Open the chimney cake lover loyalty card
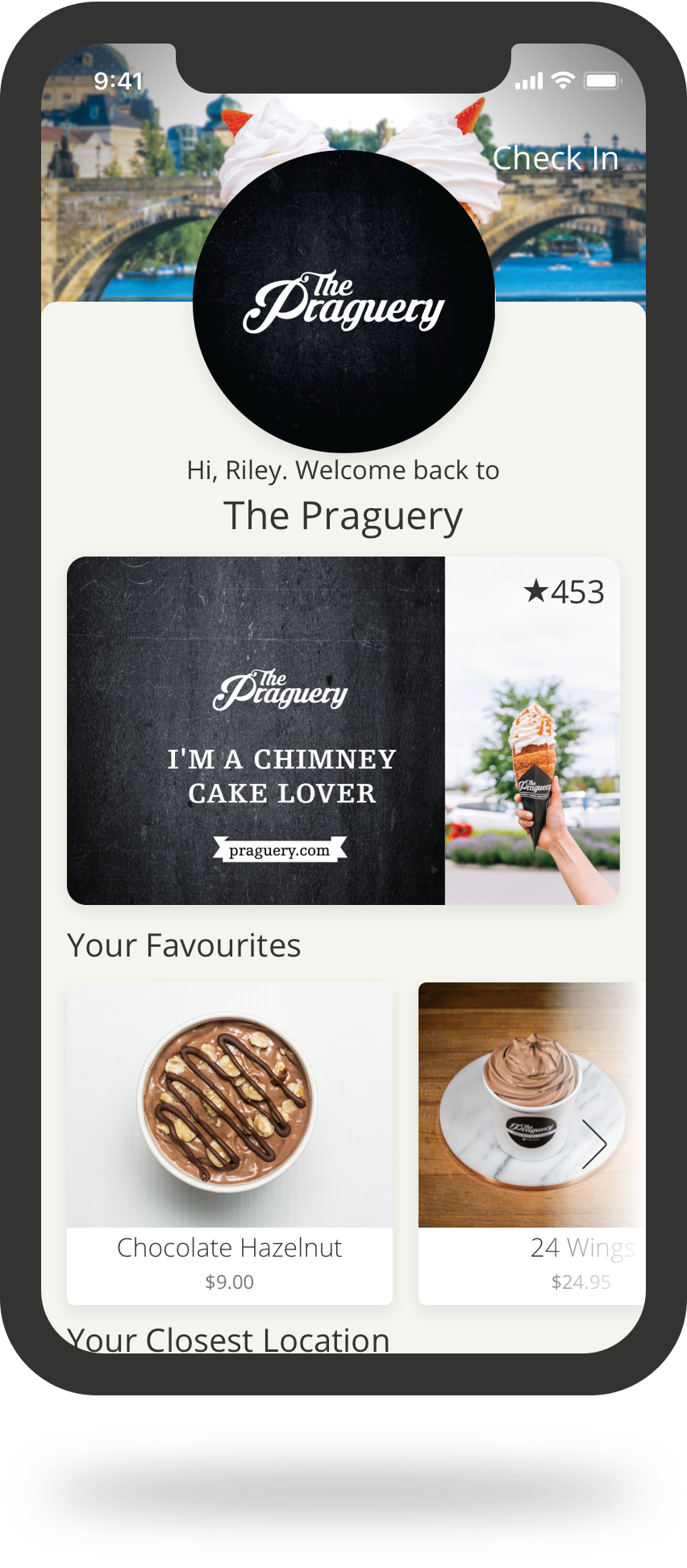This screenshot has width=687, height=1568. [x=343, y=730]
